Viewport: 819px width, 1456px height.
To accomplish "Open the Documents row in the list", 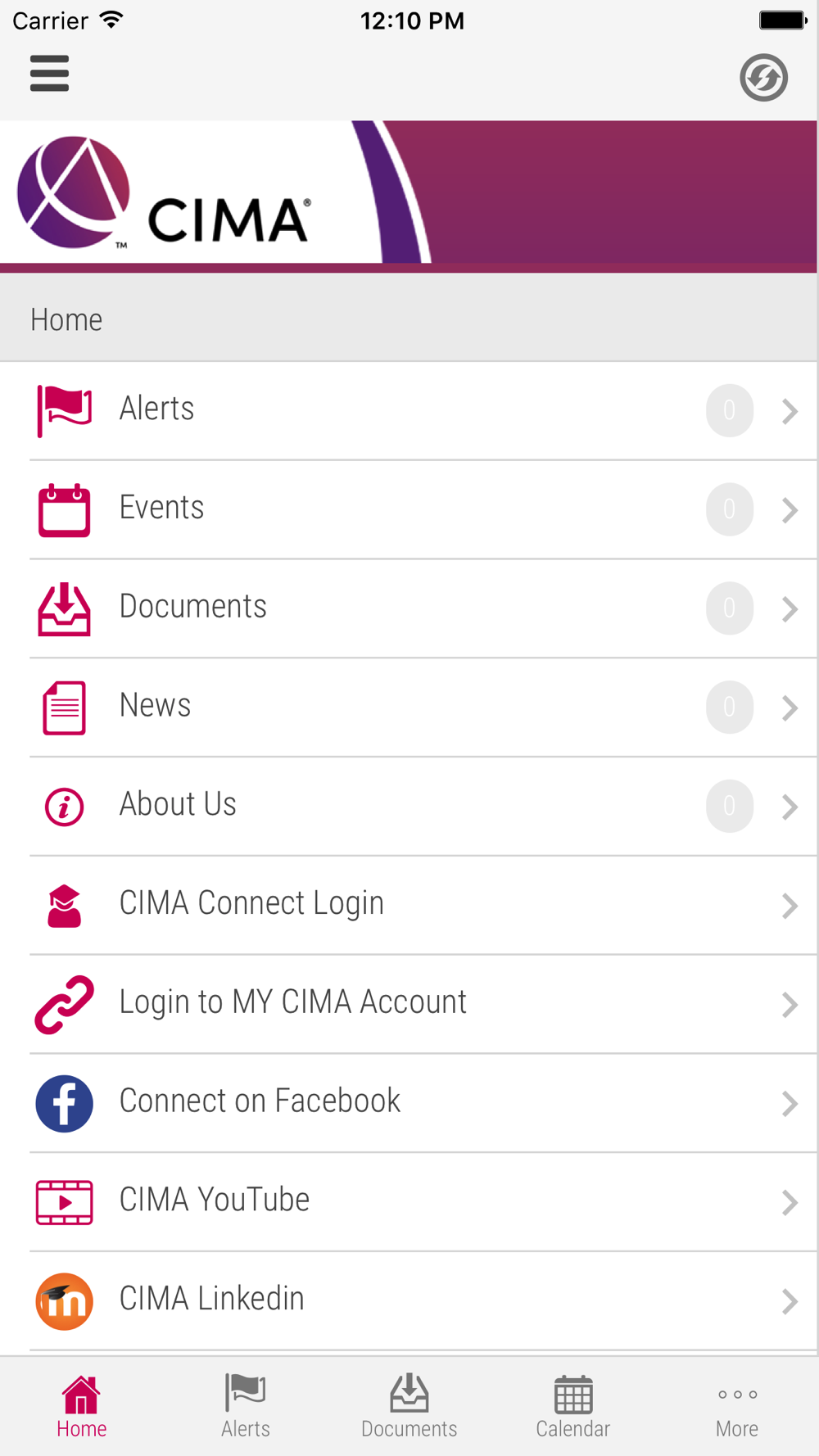I will (409, 608).
